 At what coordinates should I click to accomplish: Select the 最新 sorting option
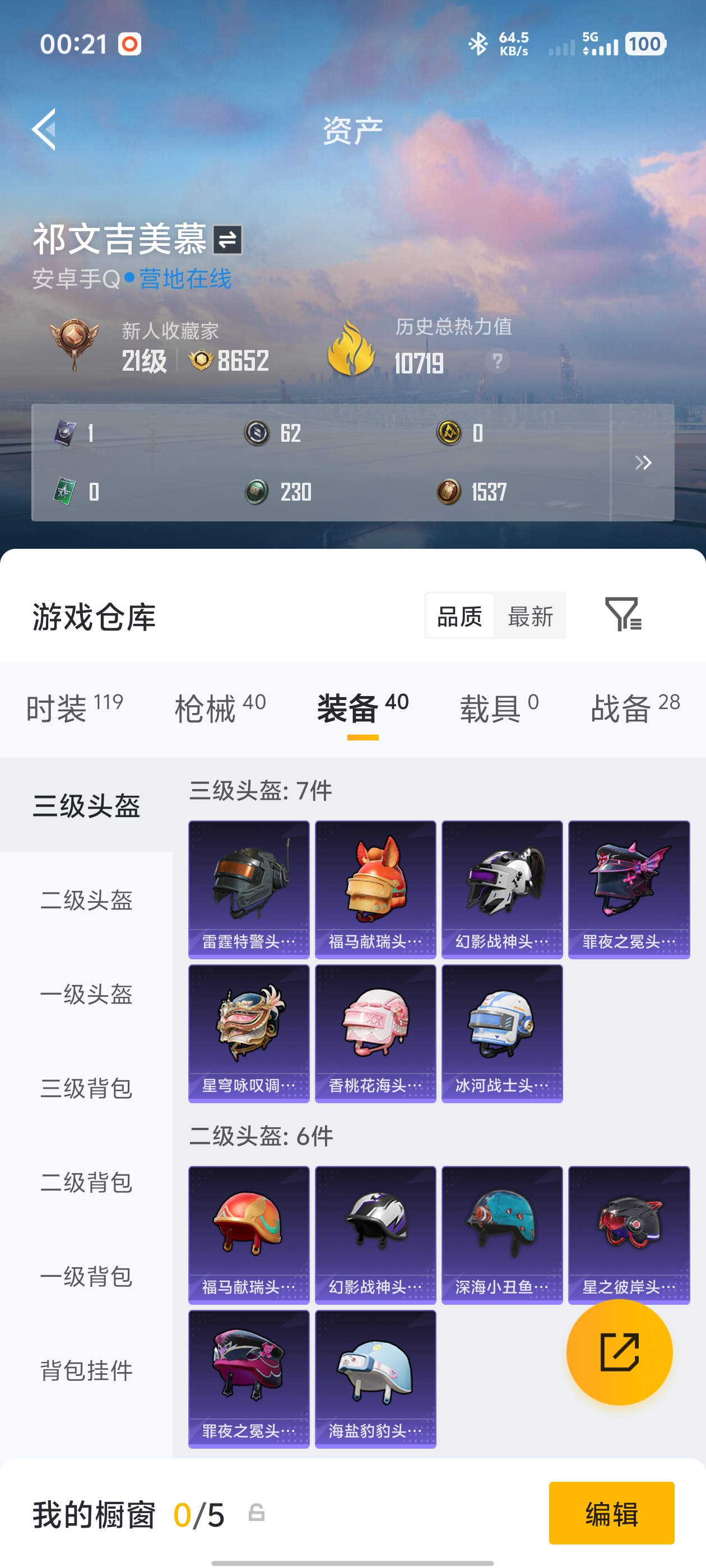(531, 615)
